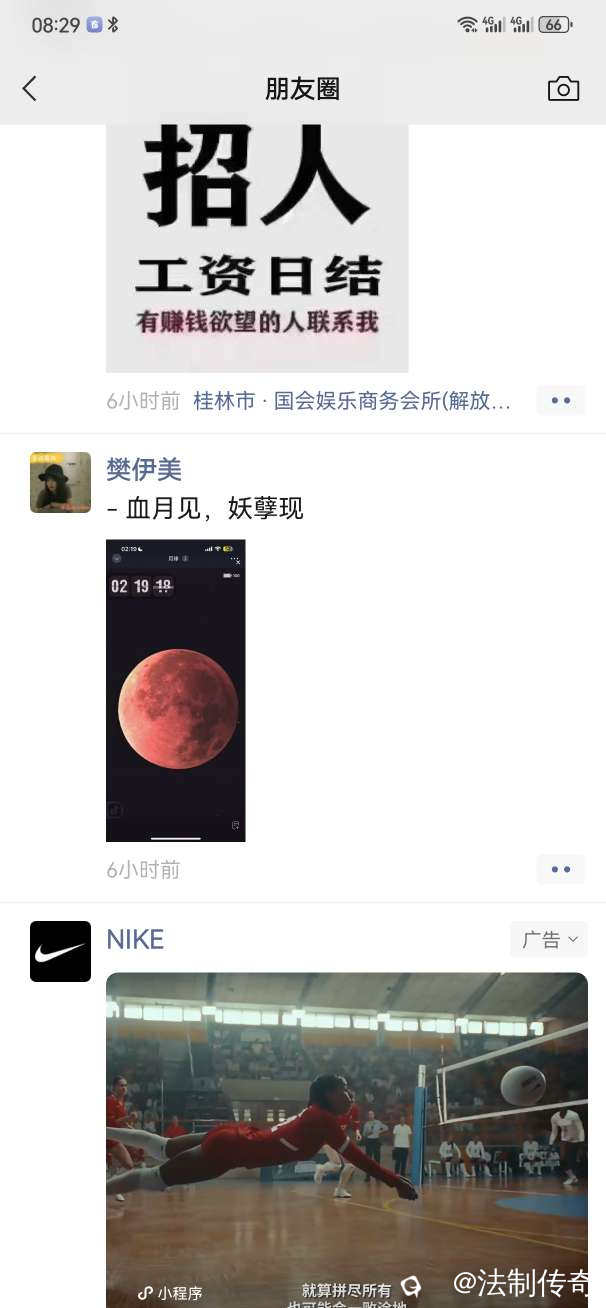Viewport: 606px width, 1308px height.
Task: Open 樊伊美's profile avatar
Action: [60, 482]
